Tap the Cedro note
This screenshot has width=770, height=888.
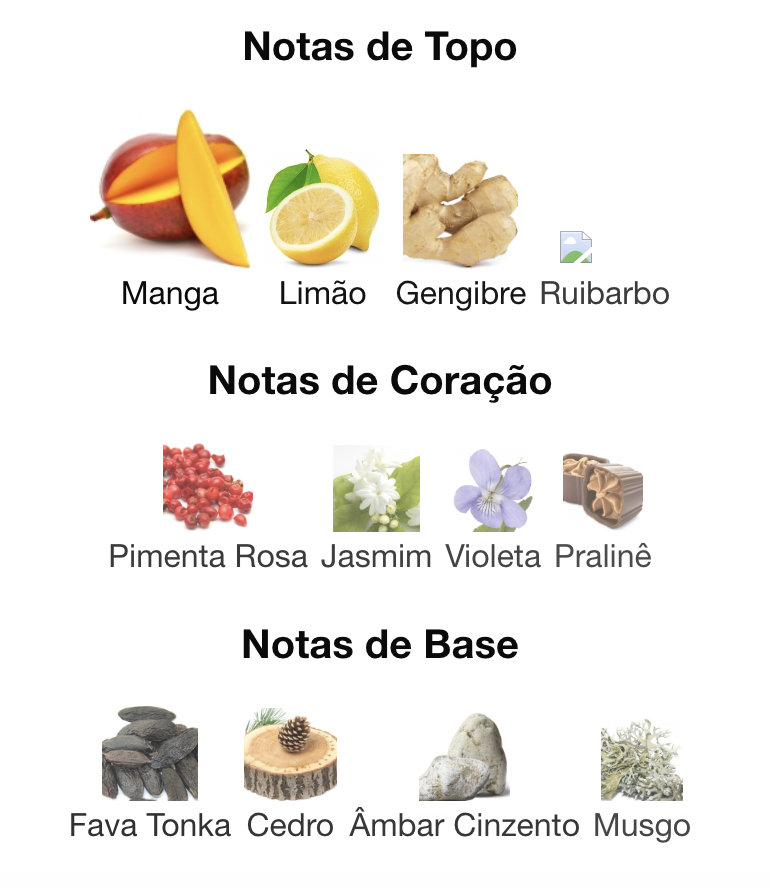pyautogui.click(x=290, y=753)
